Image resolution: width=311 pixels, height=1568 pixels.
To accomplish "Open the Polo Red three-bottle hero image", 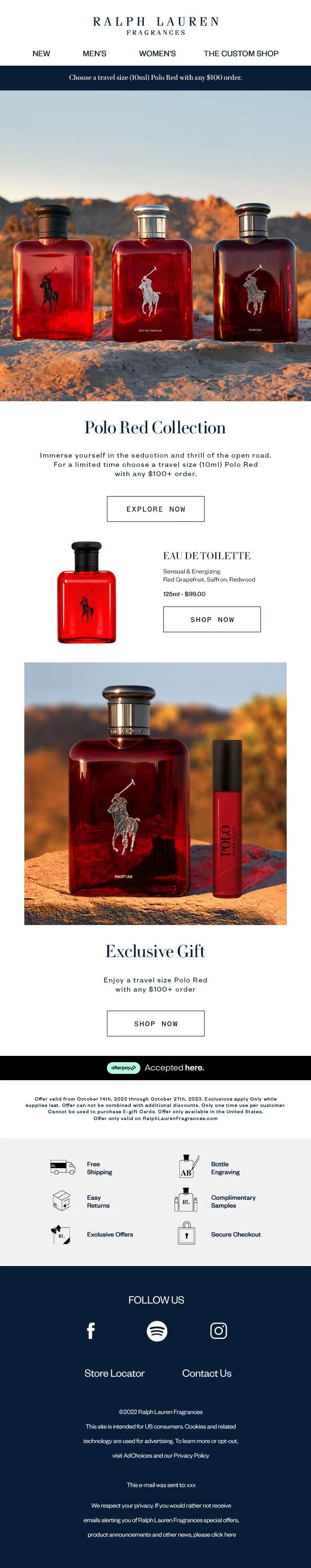I will click(155, 246).
